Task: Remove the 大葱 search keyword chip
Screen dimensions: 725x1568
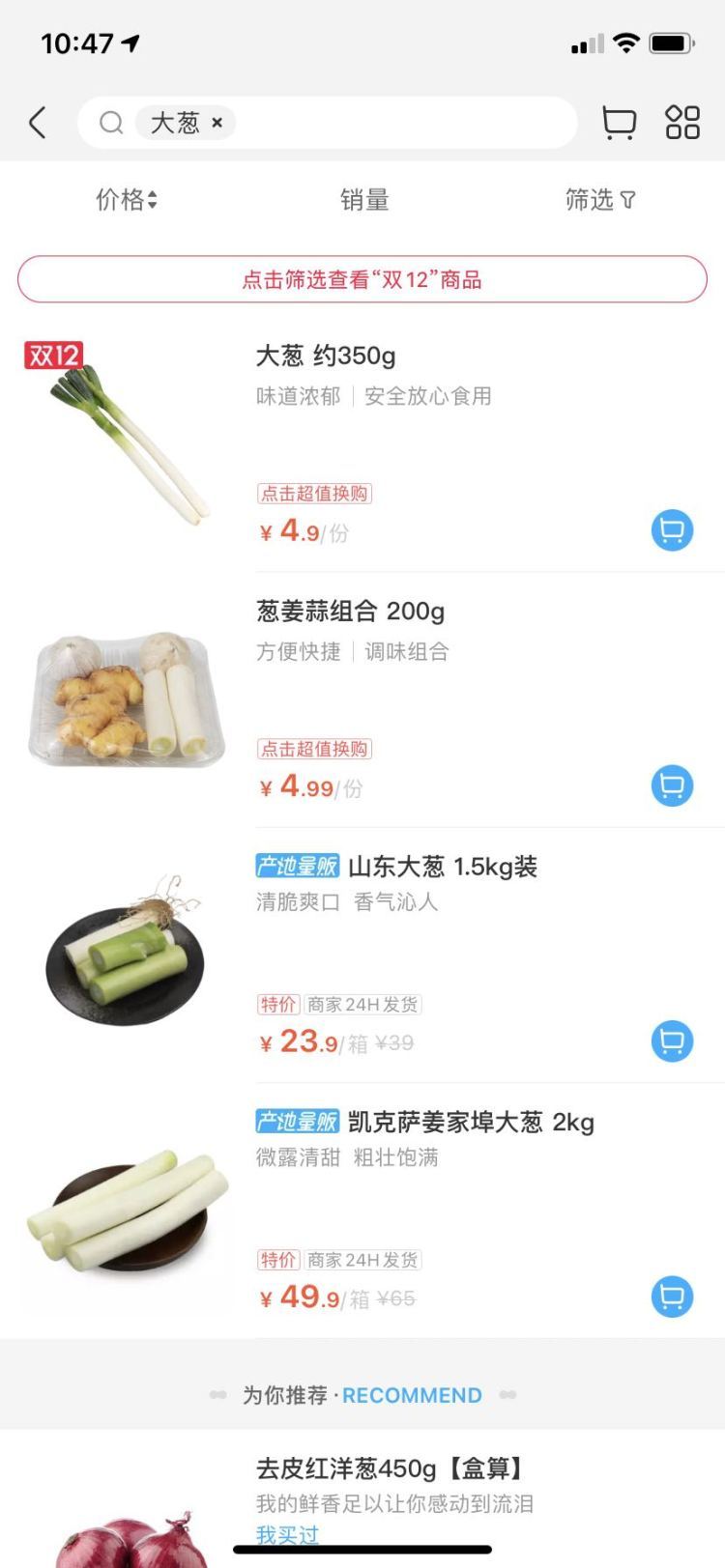Action: 217,123
